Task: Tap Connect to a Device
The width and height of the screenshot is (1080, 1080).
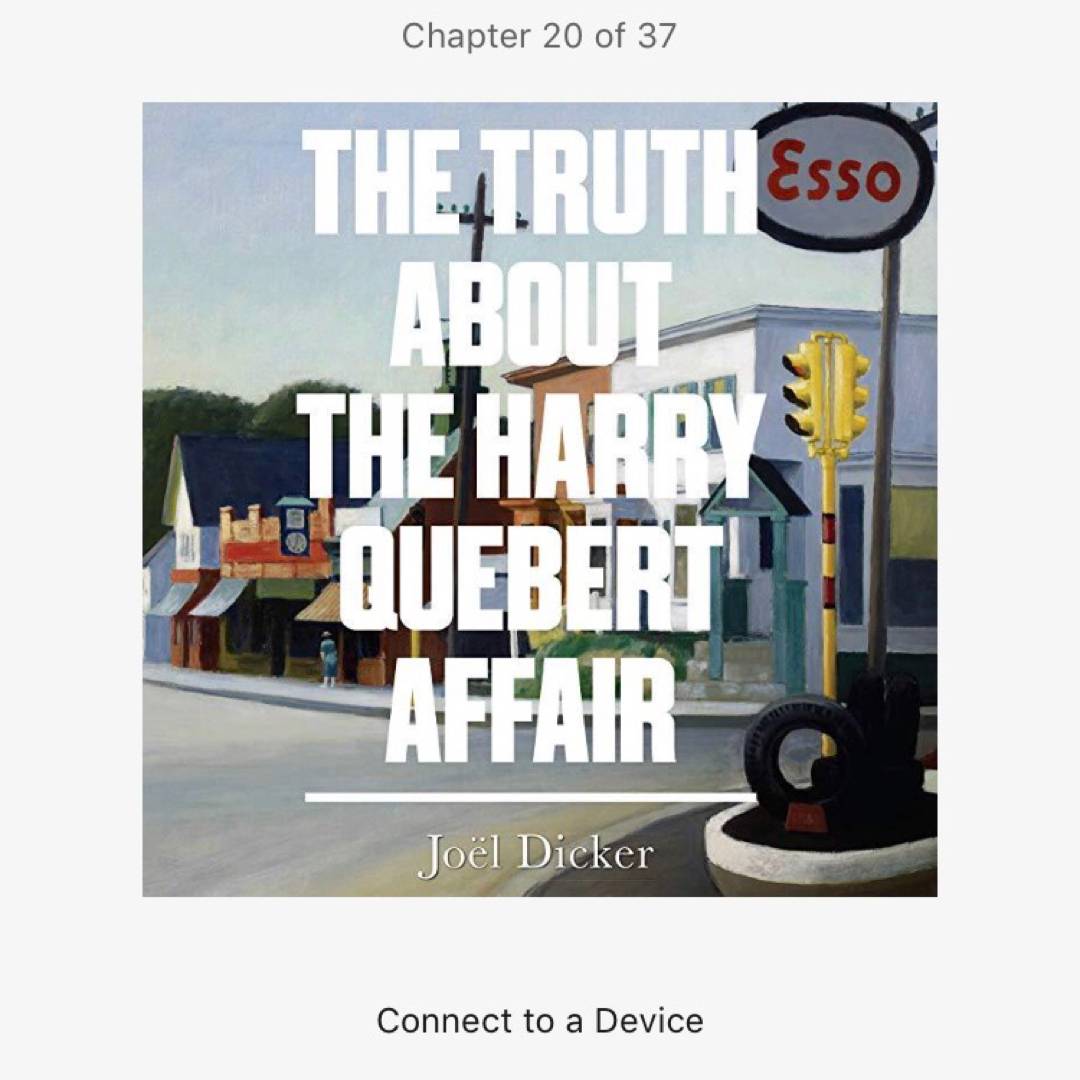Action: click(539, 1021)
